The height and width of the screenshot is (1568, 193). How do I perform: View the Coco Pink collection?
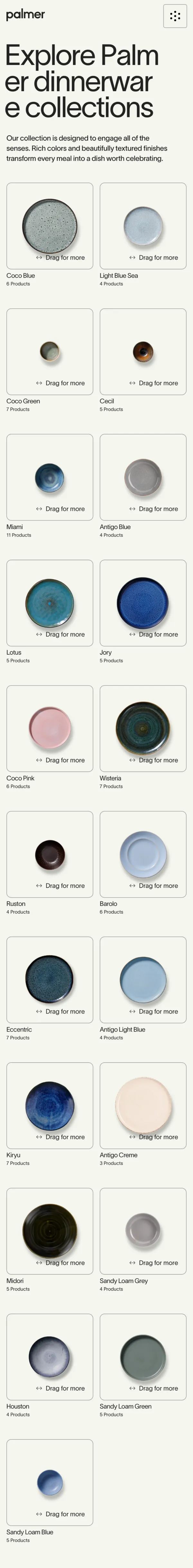pos(49,728)
